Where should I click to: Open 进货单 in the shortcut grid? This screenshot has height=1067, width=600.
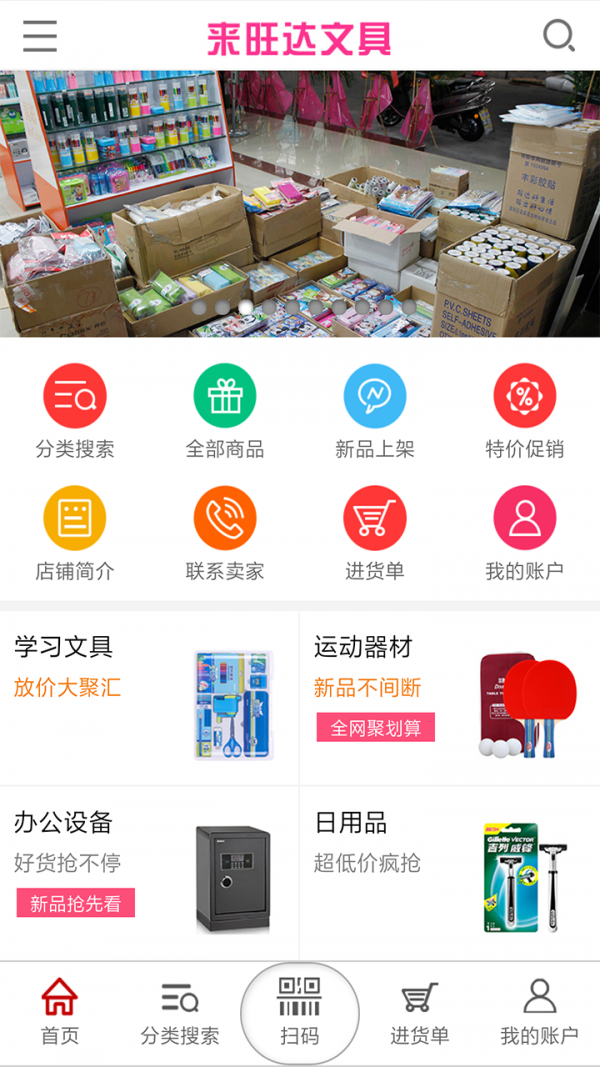pos(375,533)
